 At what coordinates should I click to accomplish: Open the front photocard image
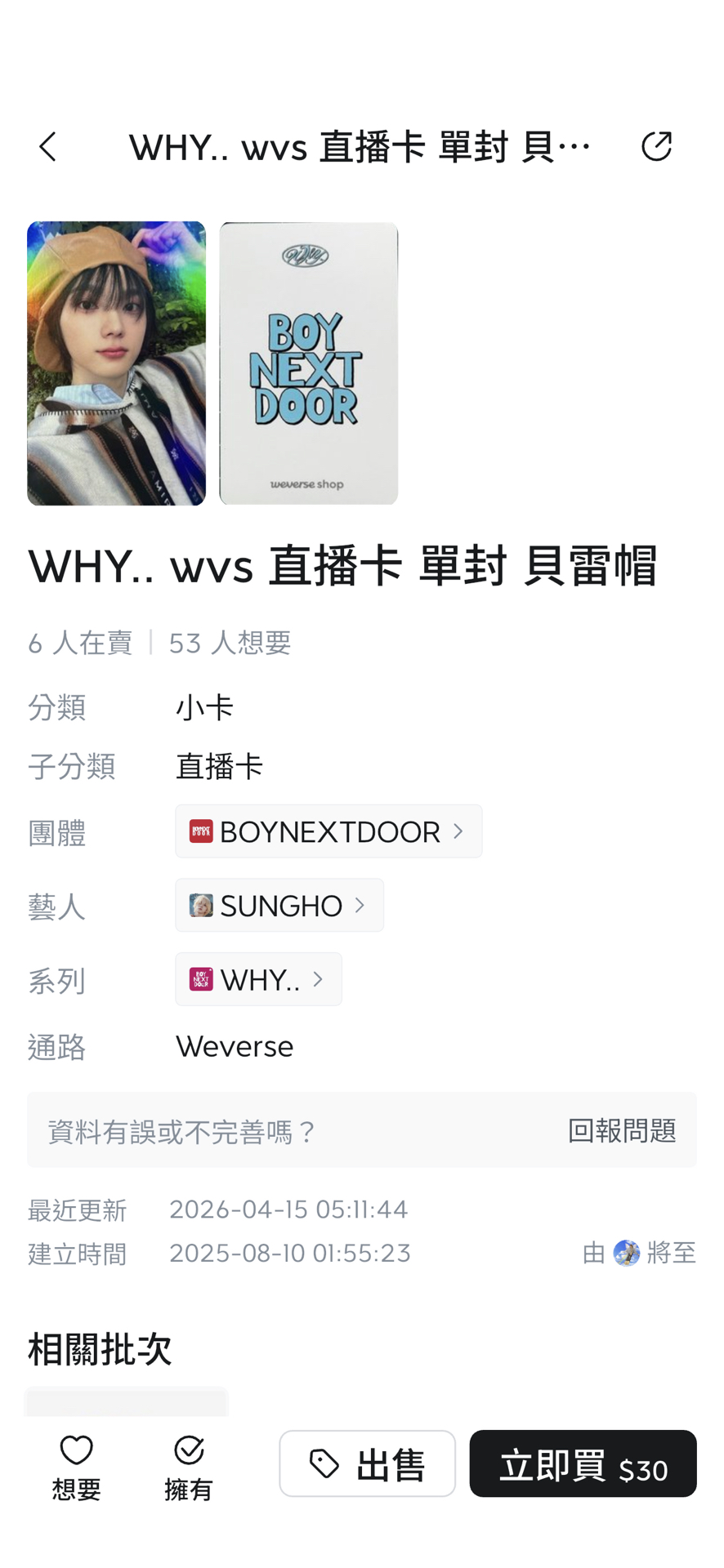click(x=116, y=363)
